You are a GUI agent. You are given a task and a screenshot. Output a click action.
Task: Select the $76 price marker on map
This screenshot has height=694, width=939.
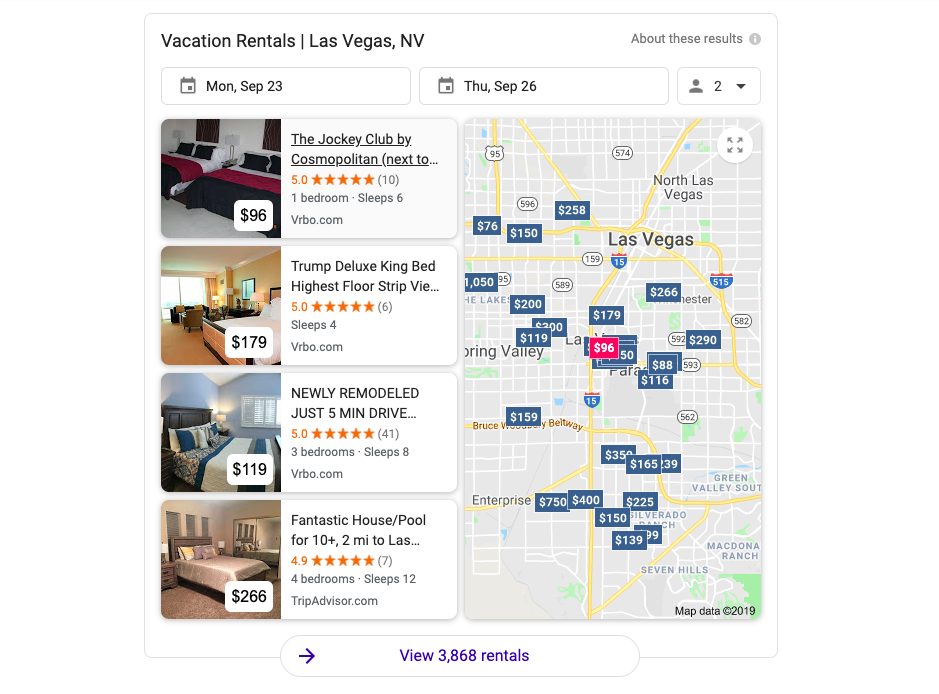pyautogui.click(x=487, y=226)
